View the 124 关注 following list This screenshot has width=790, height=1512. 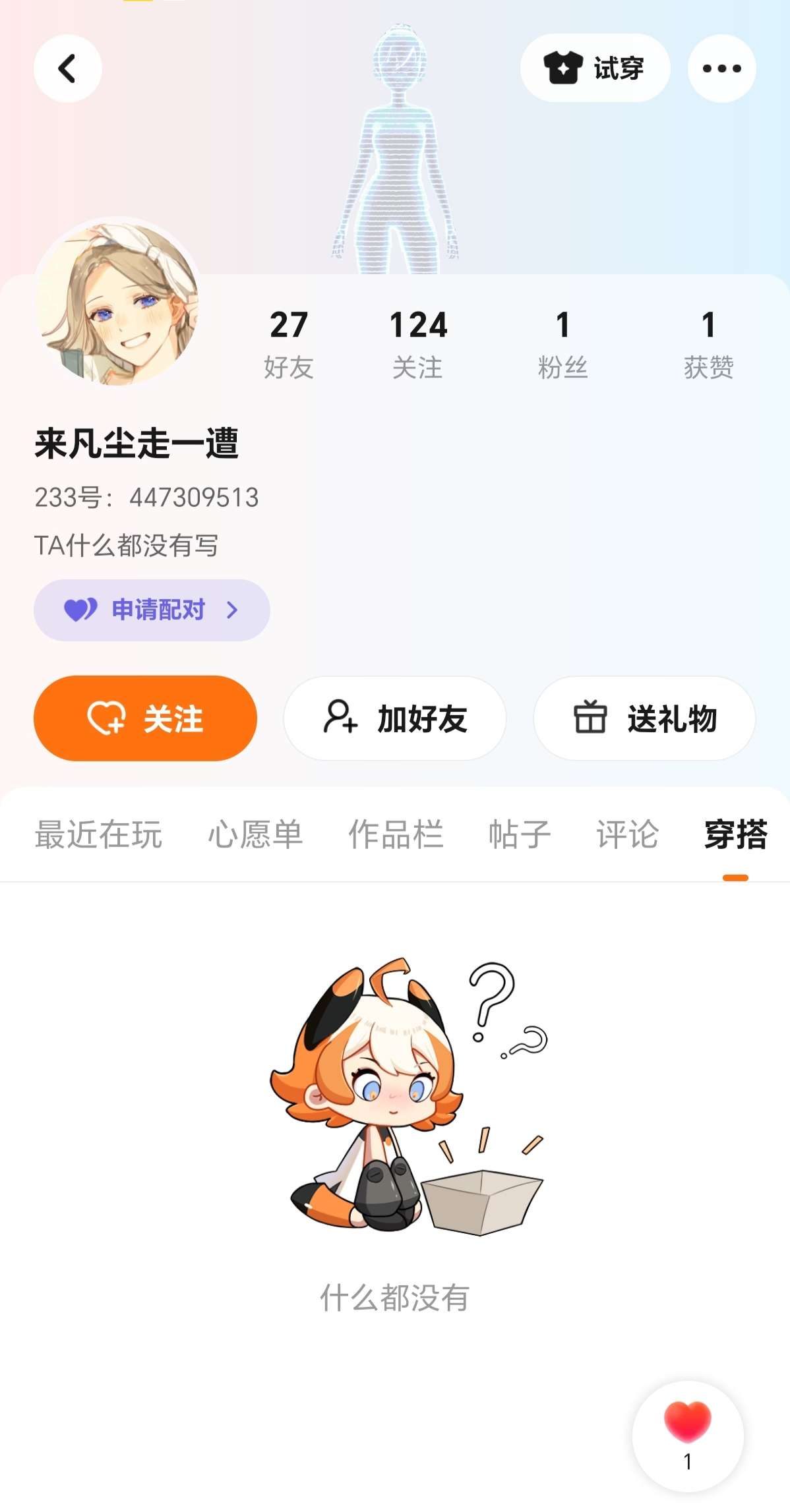418,344
